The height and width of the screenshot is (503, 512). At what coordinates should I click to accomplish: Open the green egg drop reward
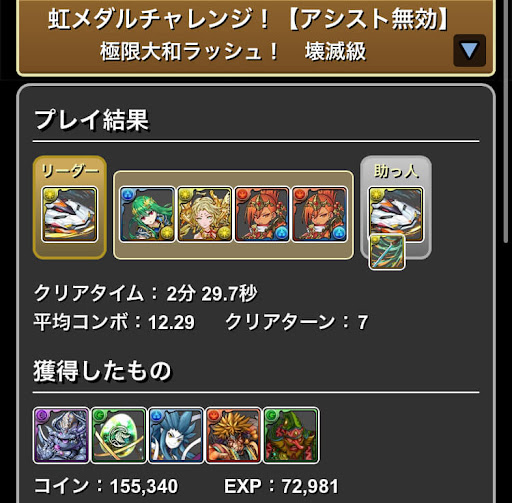pyautogui.click(x=119, y=435)
